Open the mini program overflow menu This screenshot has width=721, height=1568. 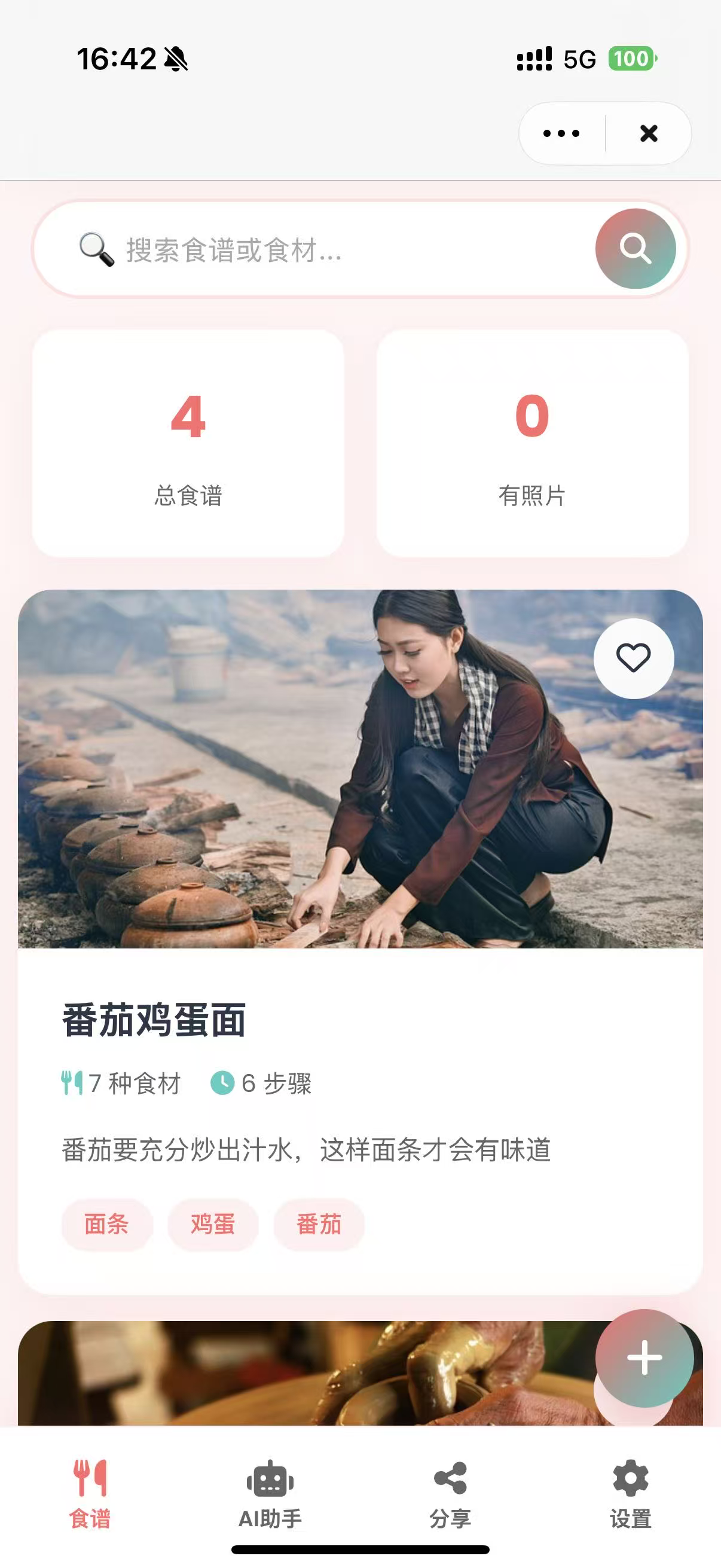[x=561, y=133]
